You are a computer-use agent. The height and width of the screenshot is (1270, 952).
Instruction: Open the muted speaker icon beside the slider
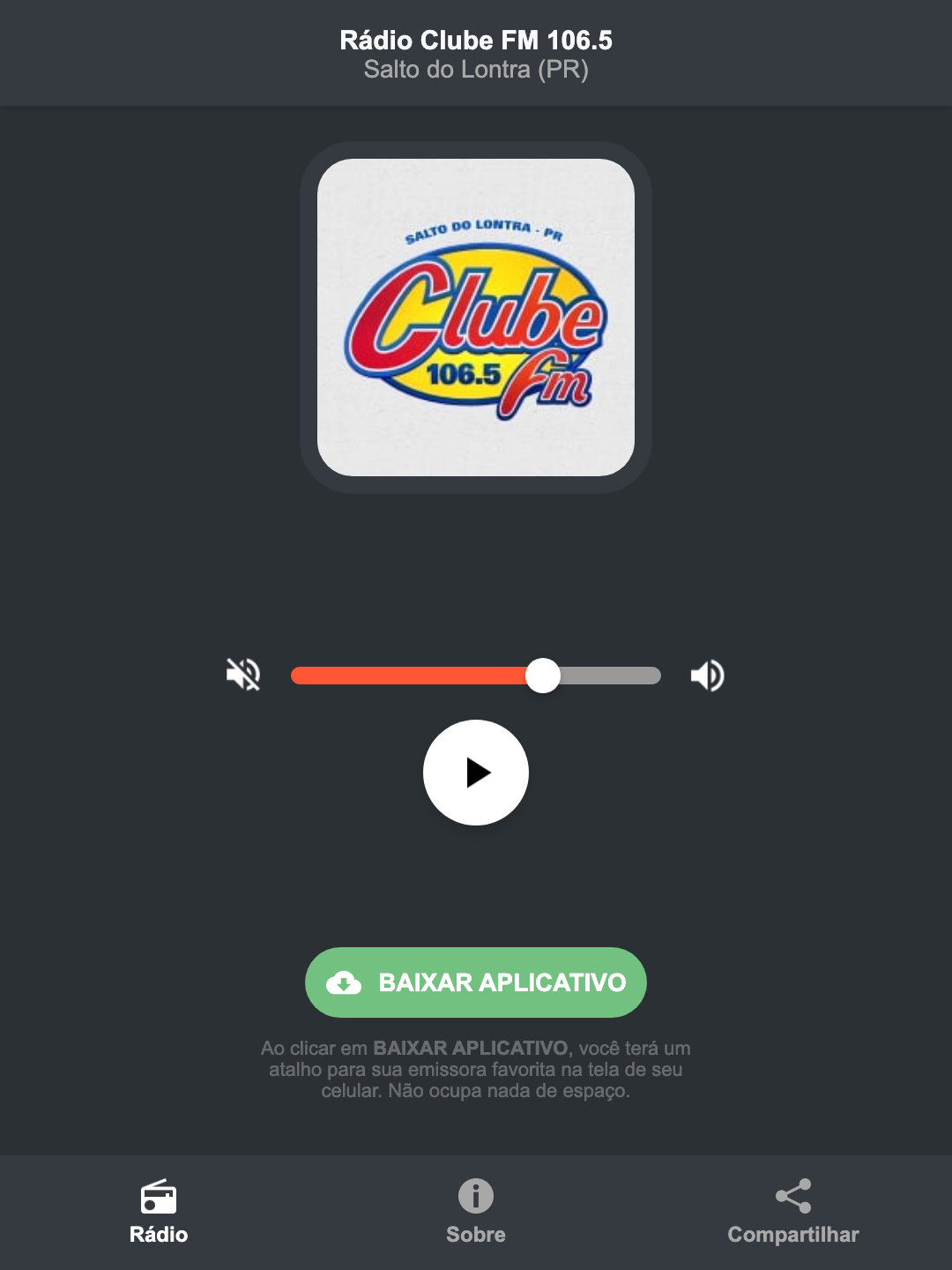click(242, 675)
